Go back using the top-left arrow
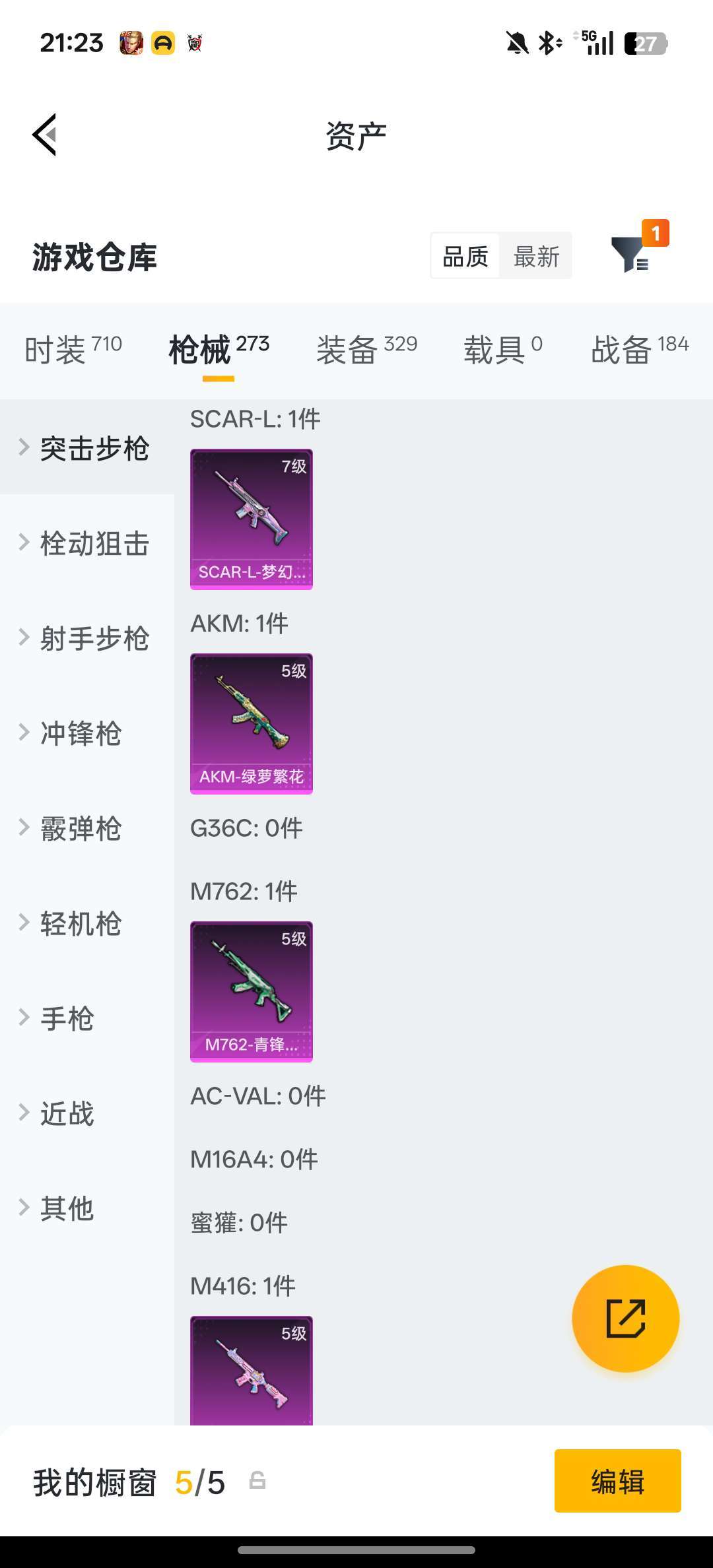The image size is (713, 1568). click(x=44, y=135)
